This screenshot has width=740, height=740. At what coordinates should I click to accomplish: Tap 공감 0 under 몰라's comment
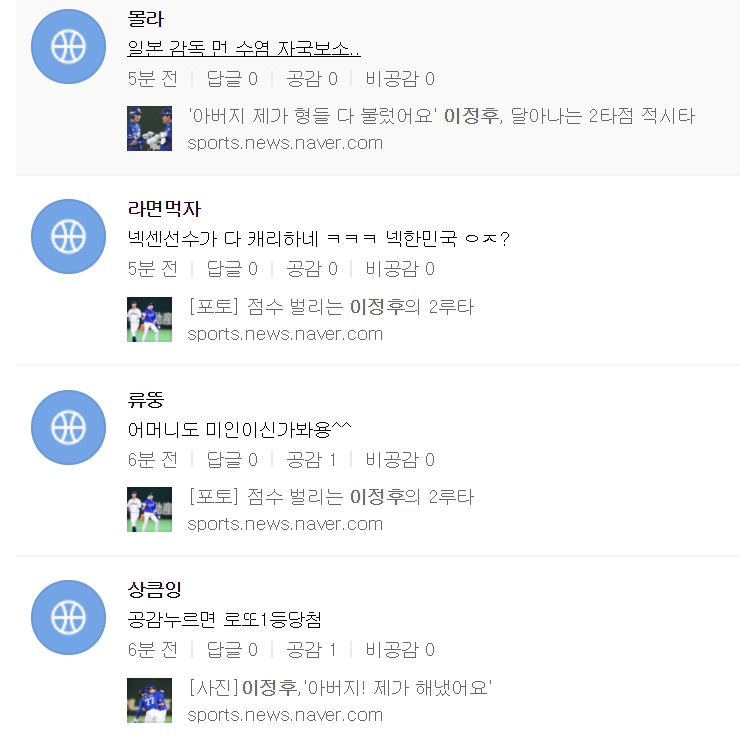pyautogui.click(x=311, y=79)
